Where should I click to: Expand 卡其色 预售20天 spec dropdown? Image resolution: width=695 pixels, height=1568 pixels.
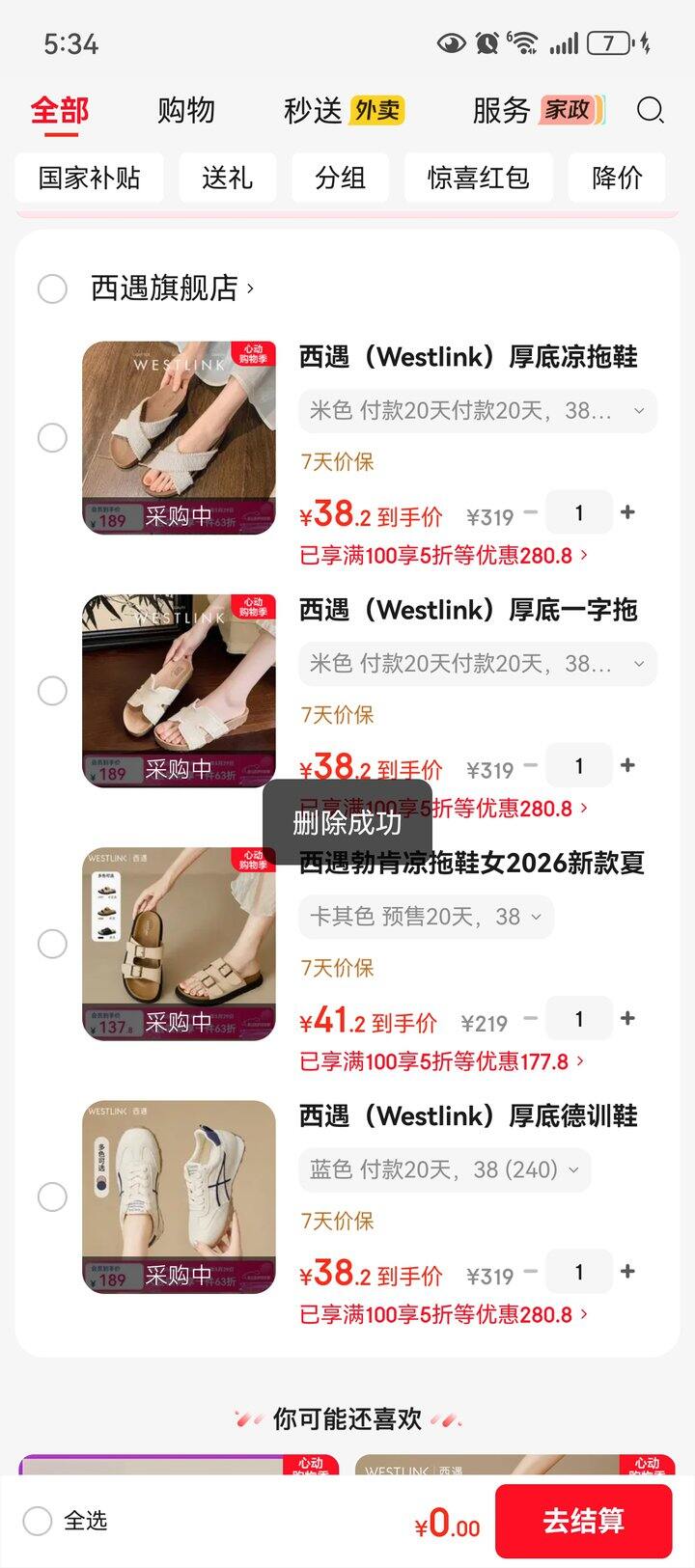426,917
